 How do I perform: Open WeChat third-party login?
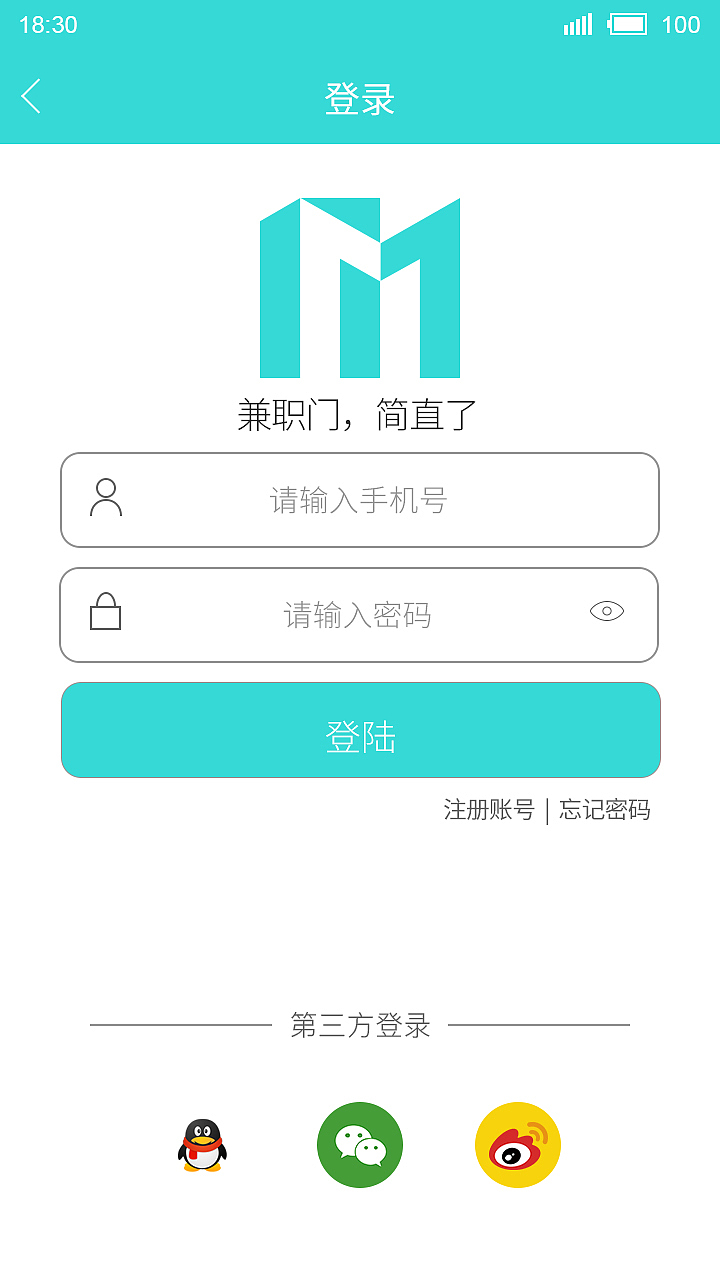[360, 1144]
